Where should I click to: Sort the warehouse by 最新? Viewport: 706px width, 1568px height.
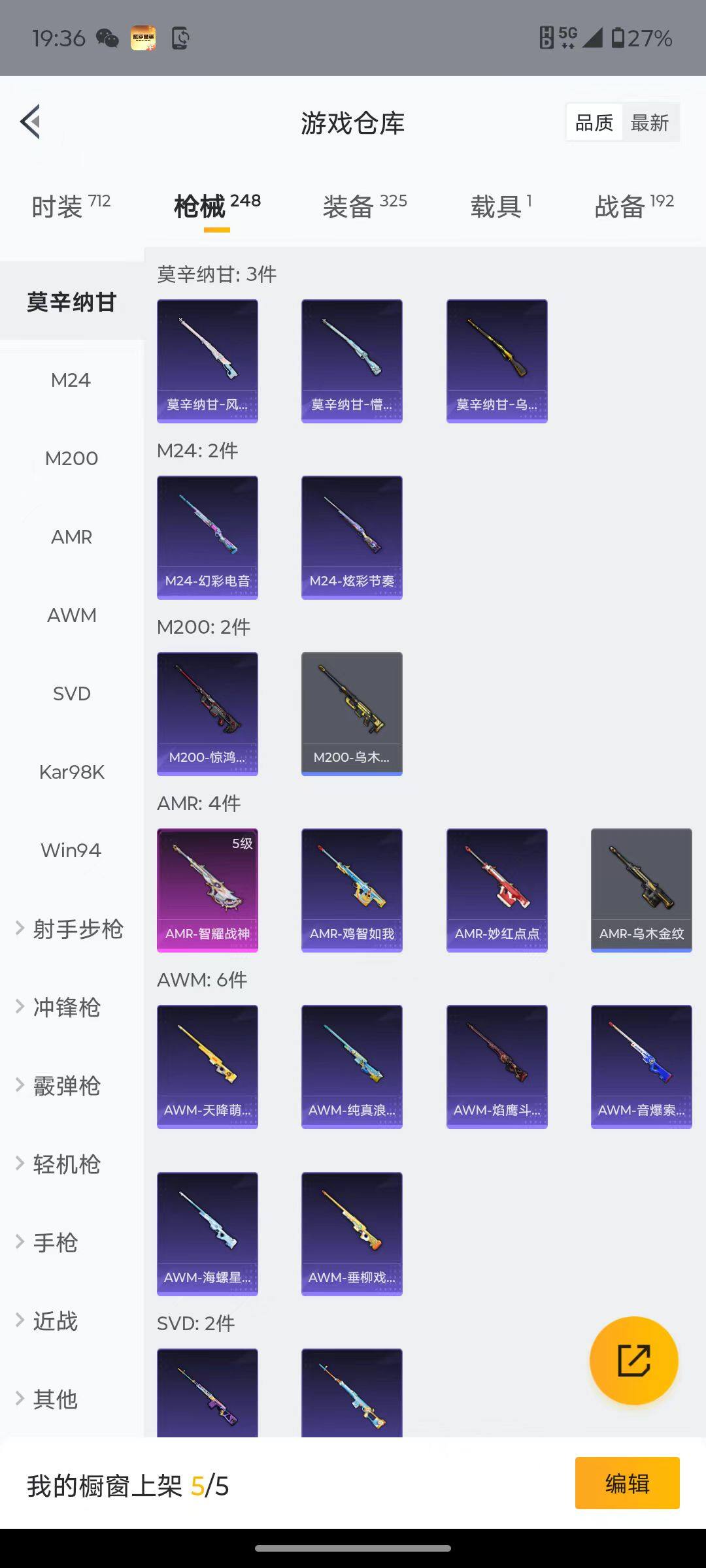(649, 122)
